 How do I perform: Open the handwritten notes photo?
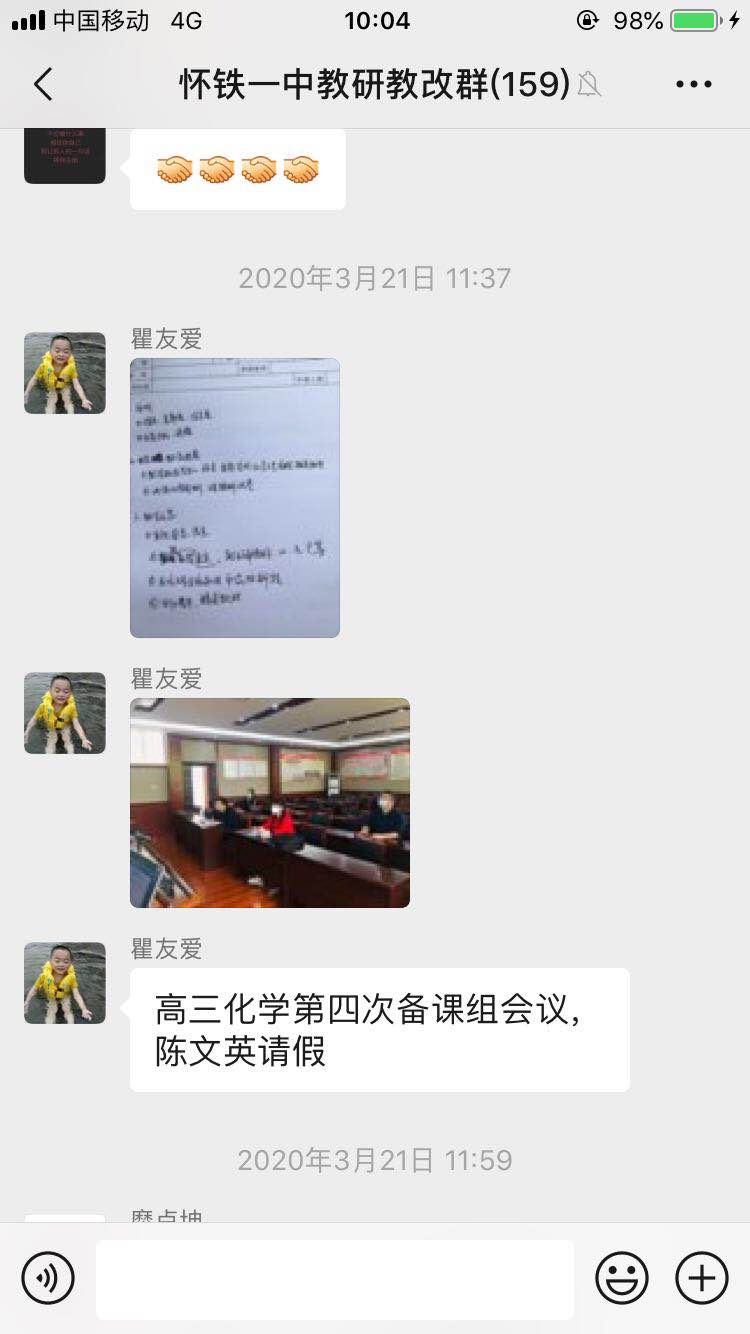[235, 497]
